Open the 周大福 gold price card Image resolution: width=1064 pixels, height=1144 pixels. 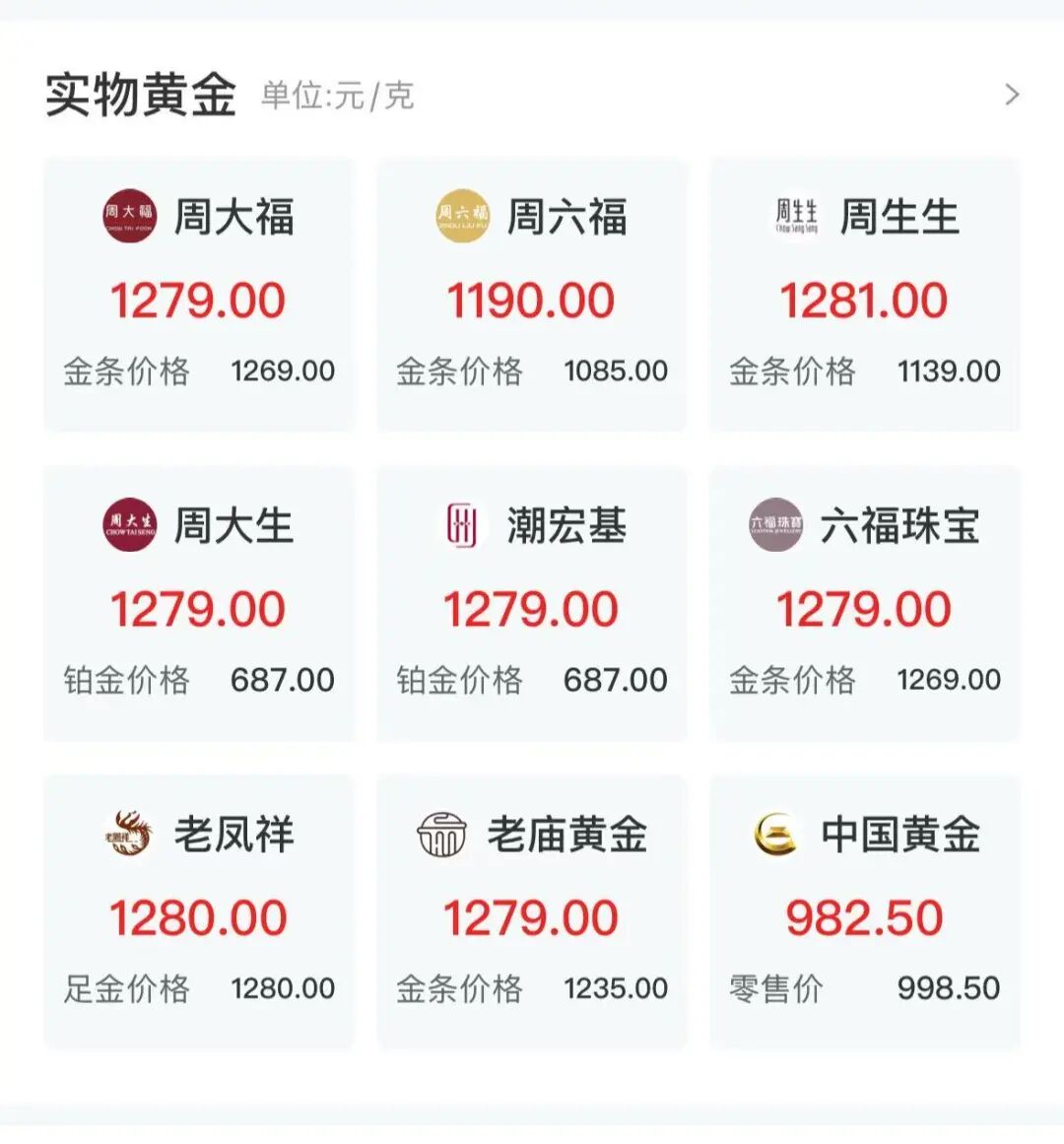[x=198, y=296]
